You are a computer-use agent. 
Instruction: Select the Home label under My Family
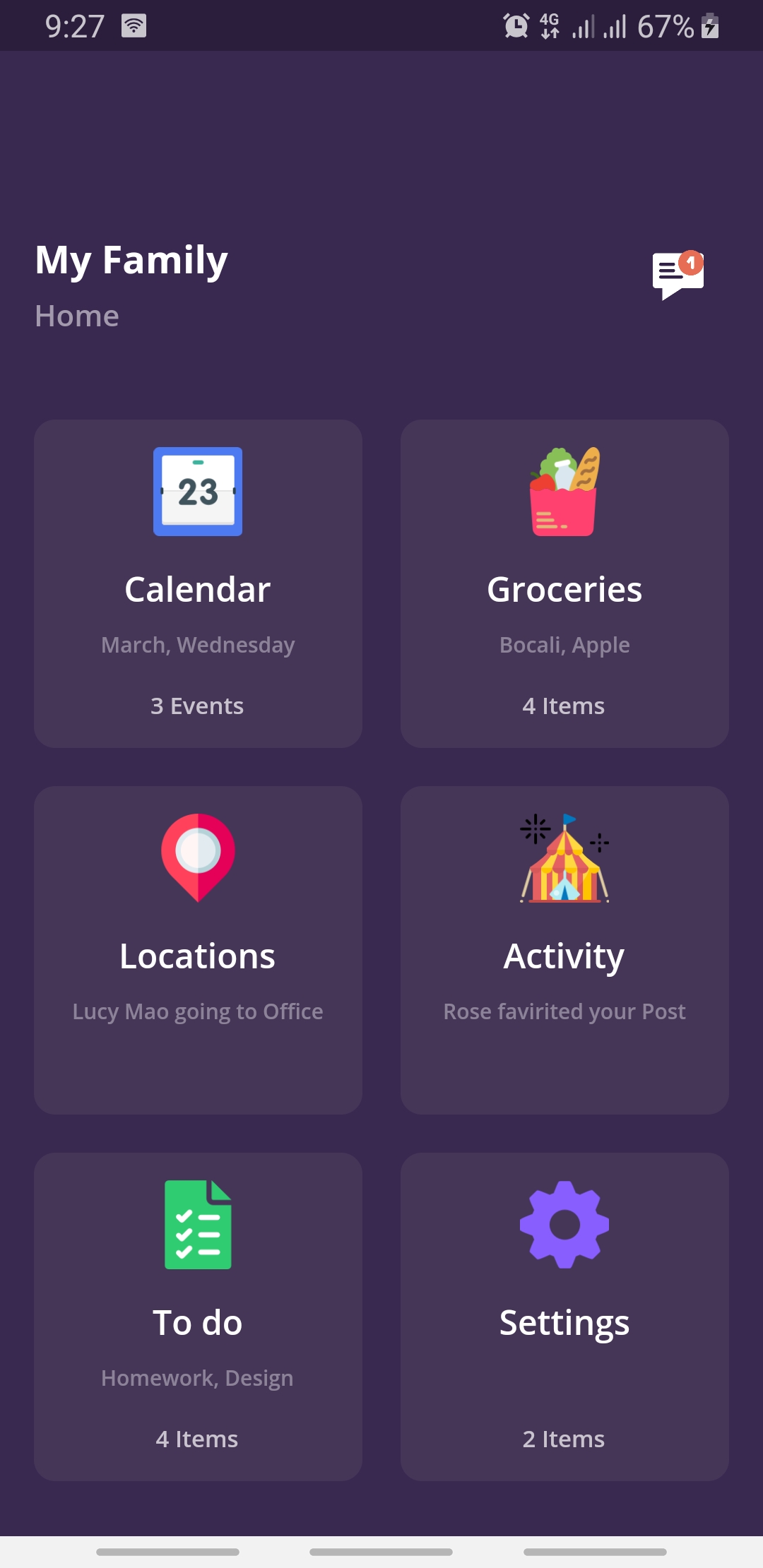pyautogui.click(x=77, y=316)
